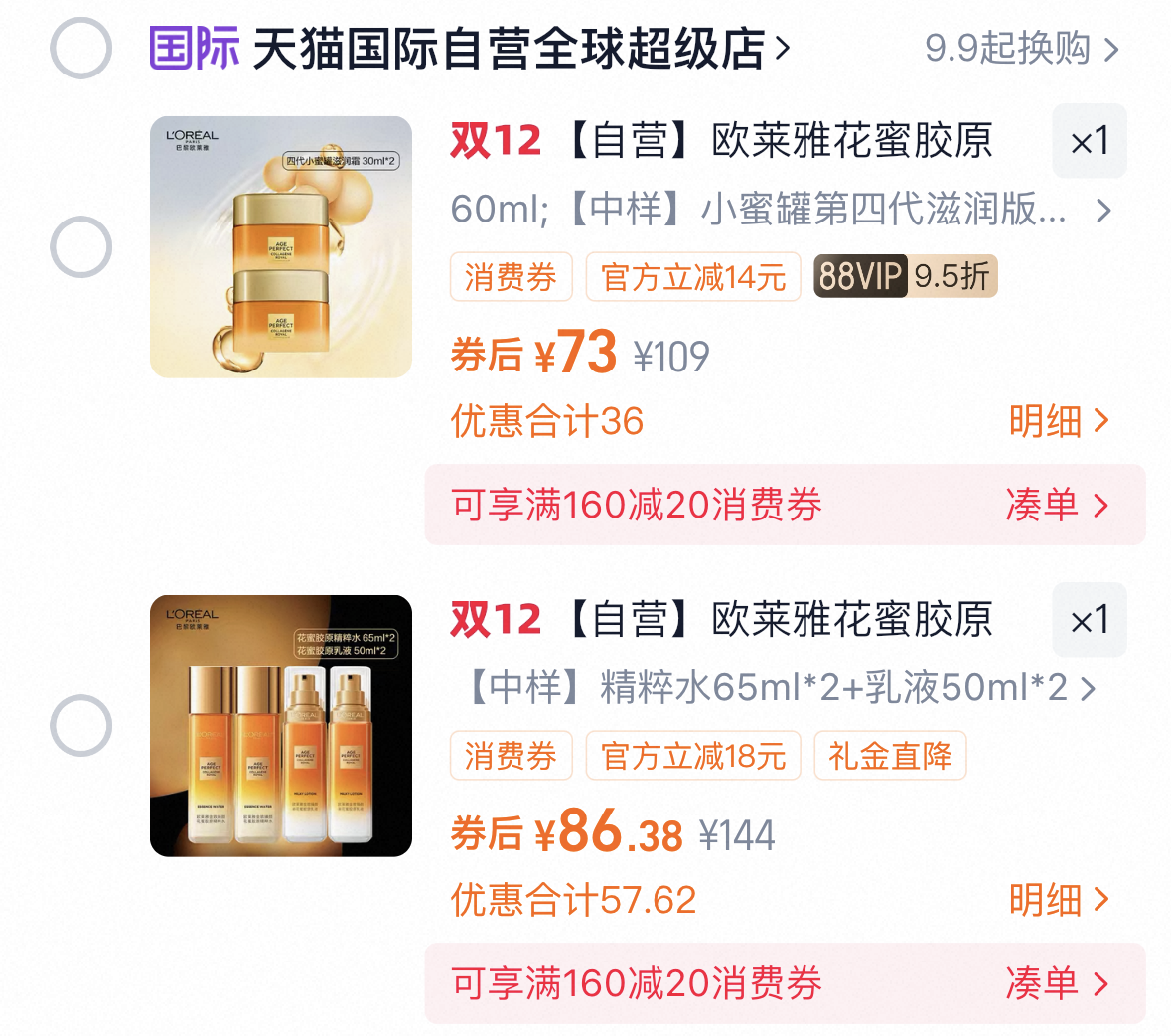1171x1036 pixels.
Task: Open the 9.9起换购 offer
Action: click(1021, 48)
